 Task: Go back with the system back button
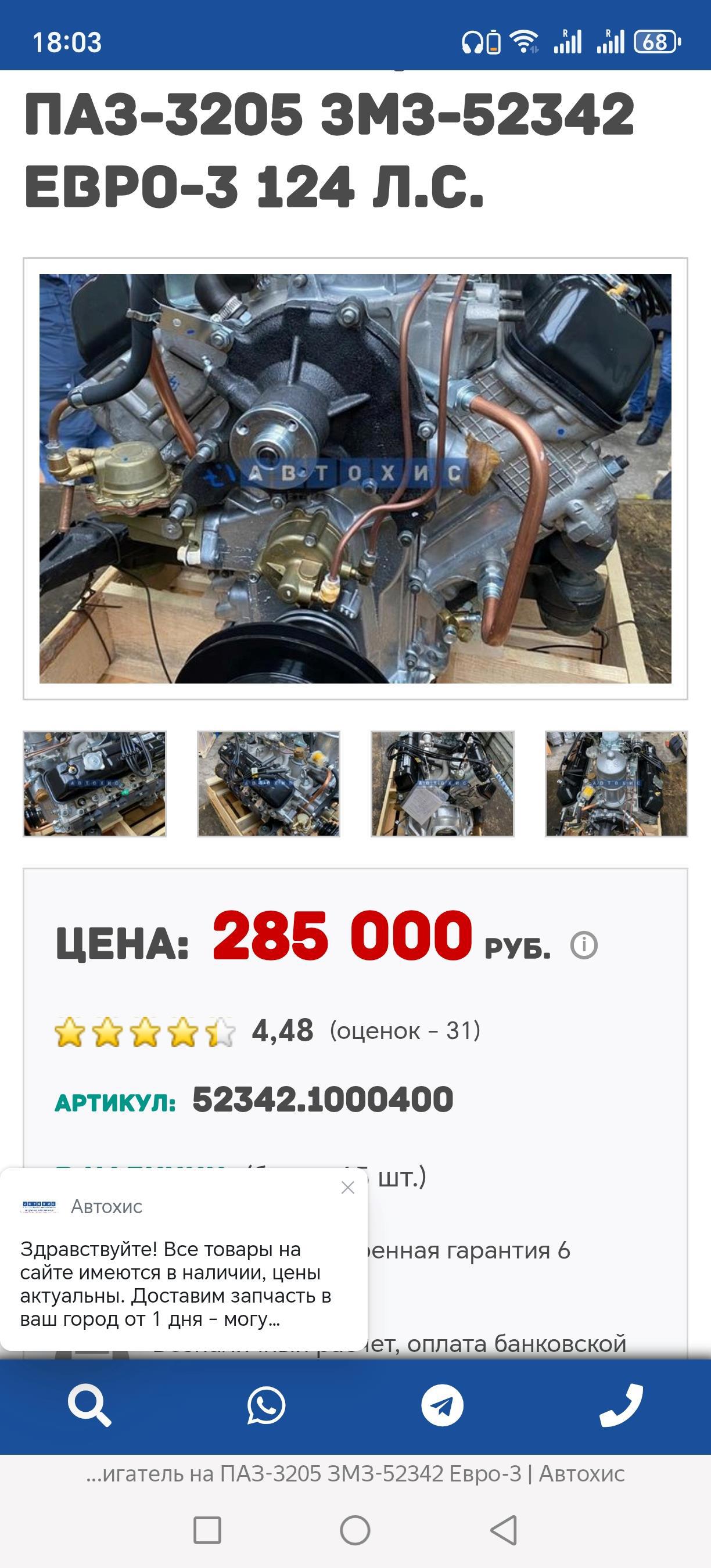tap(504, 1530)
